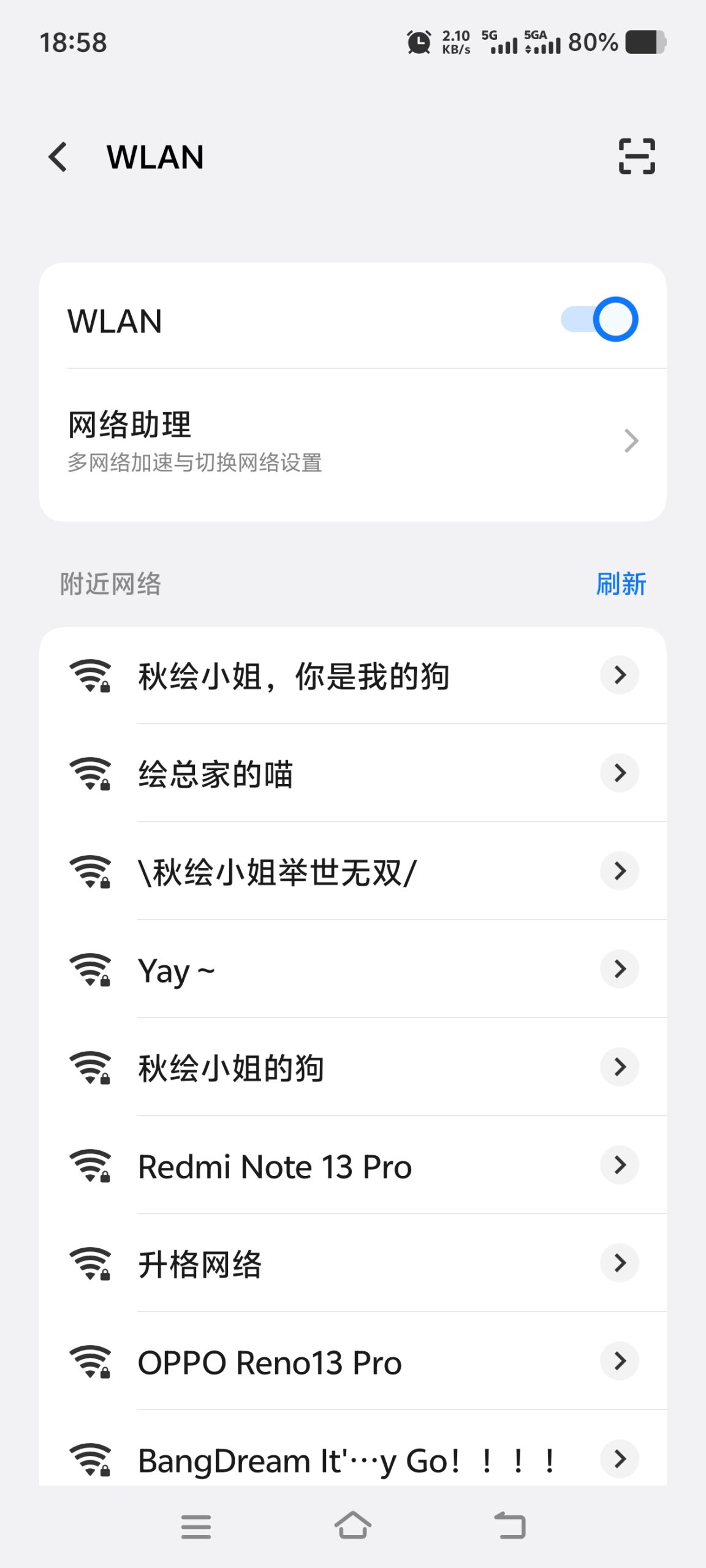
Task: Choose the 秋绘小姐的狗 network
Action: click(230, 1068)
